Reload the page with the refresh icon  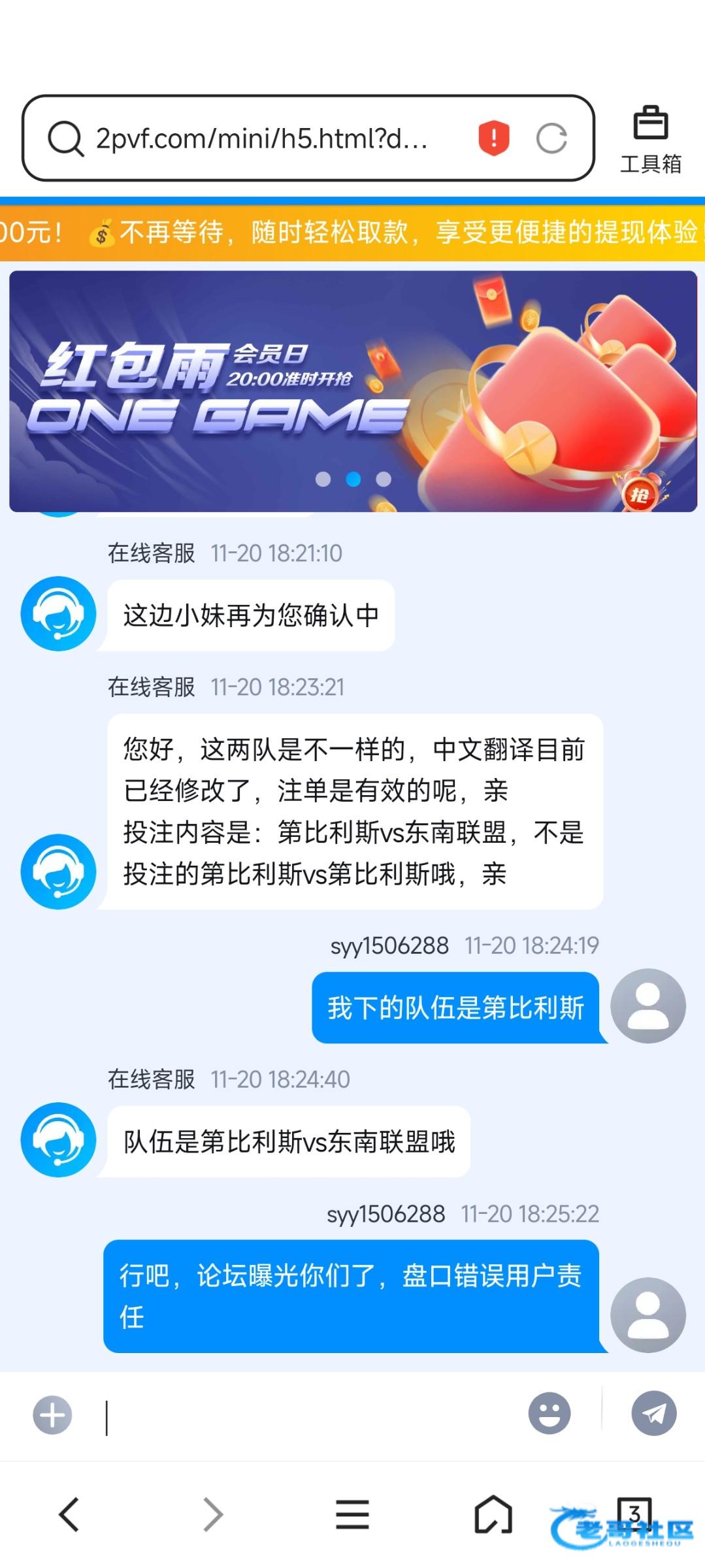(551, 139)
